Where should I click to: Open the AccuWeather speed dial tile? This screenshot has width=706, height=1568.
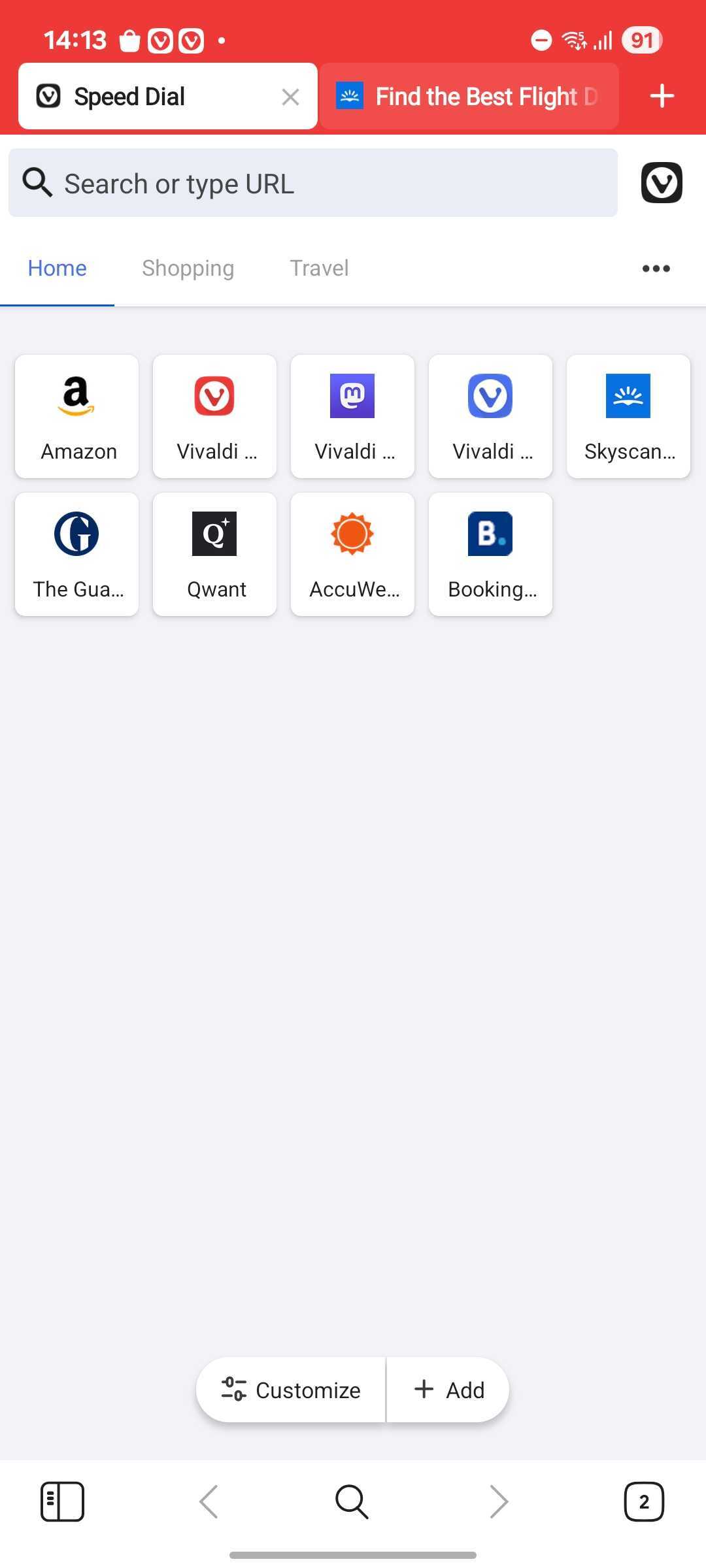(353, 554)
